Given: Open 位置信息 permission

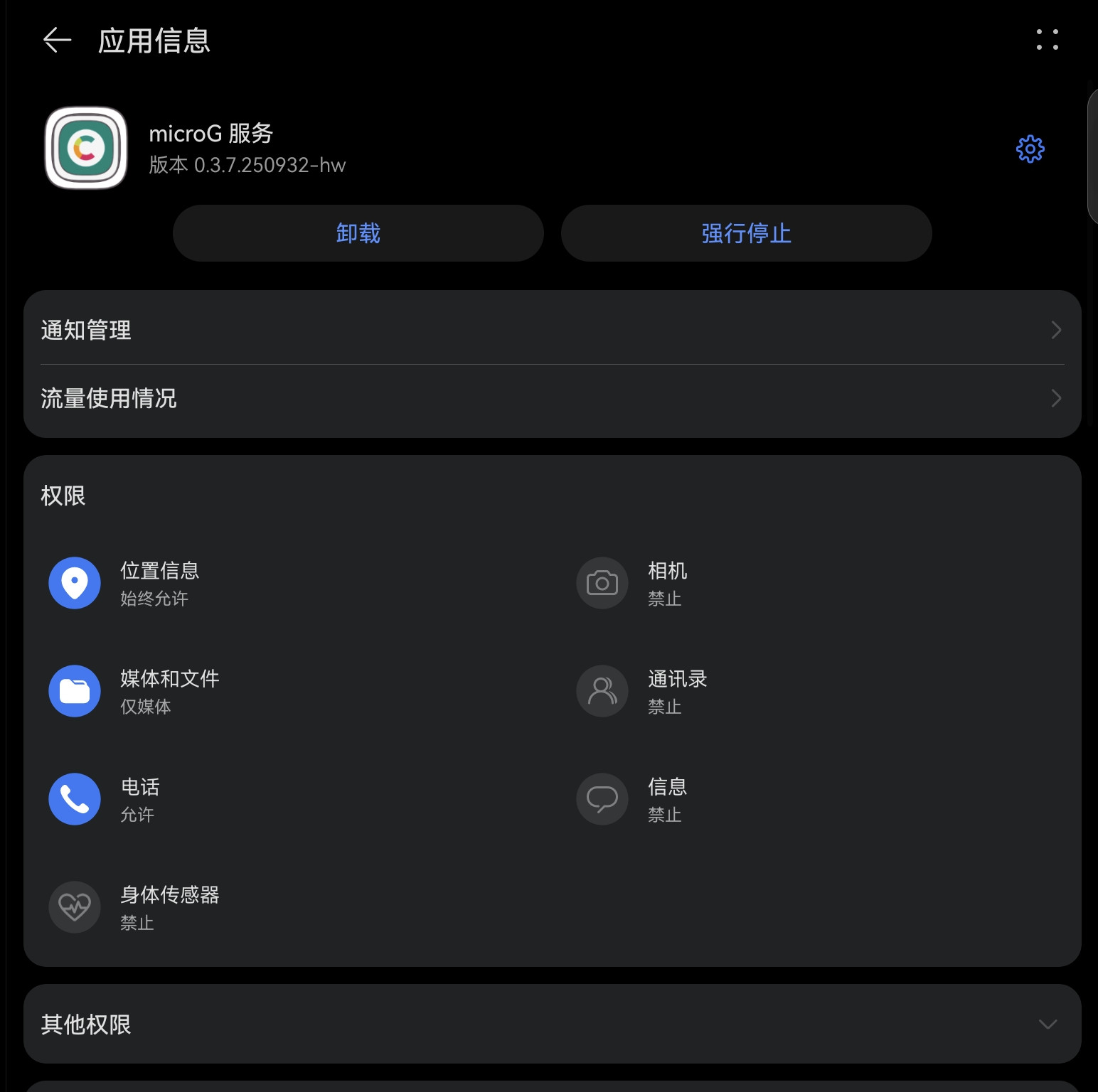Looking at the screenshot, I should pos(159,583).
